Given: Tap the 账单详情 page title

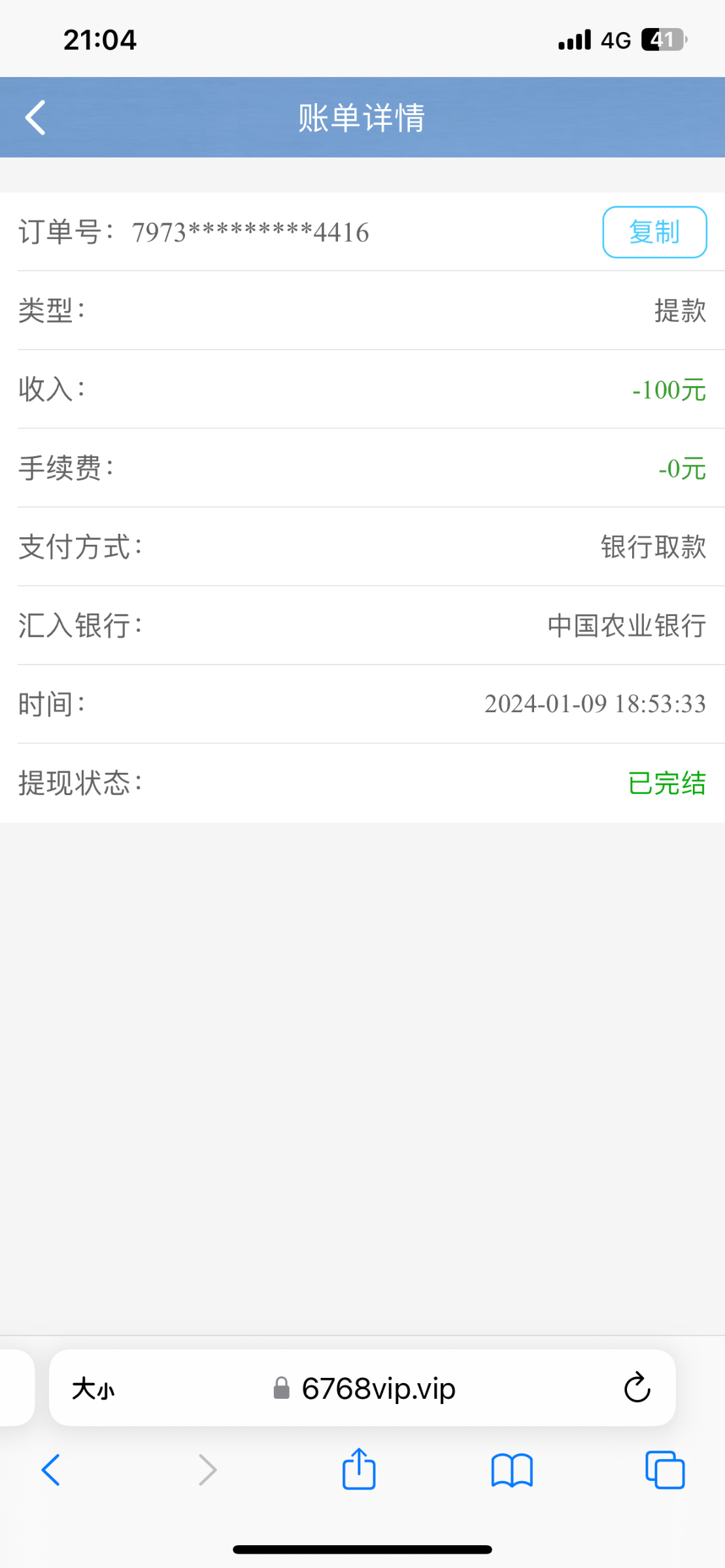Looking at the screenshot, I should pyautogui.click(x=362, y=118).
